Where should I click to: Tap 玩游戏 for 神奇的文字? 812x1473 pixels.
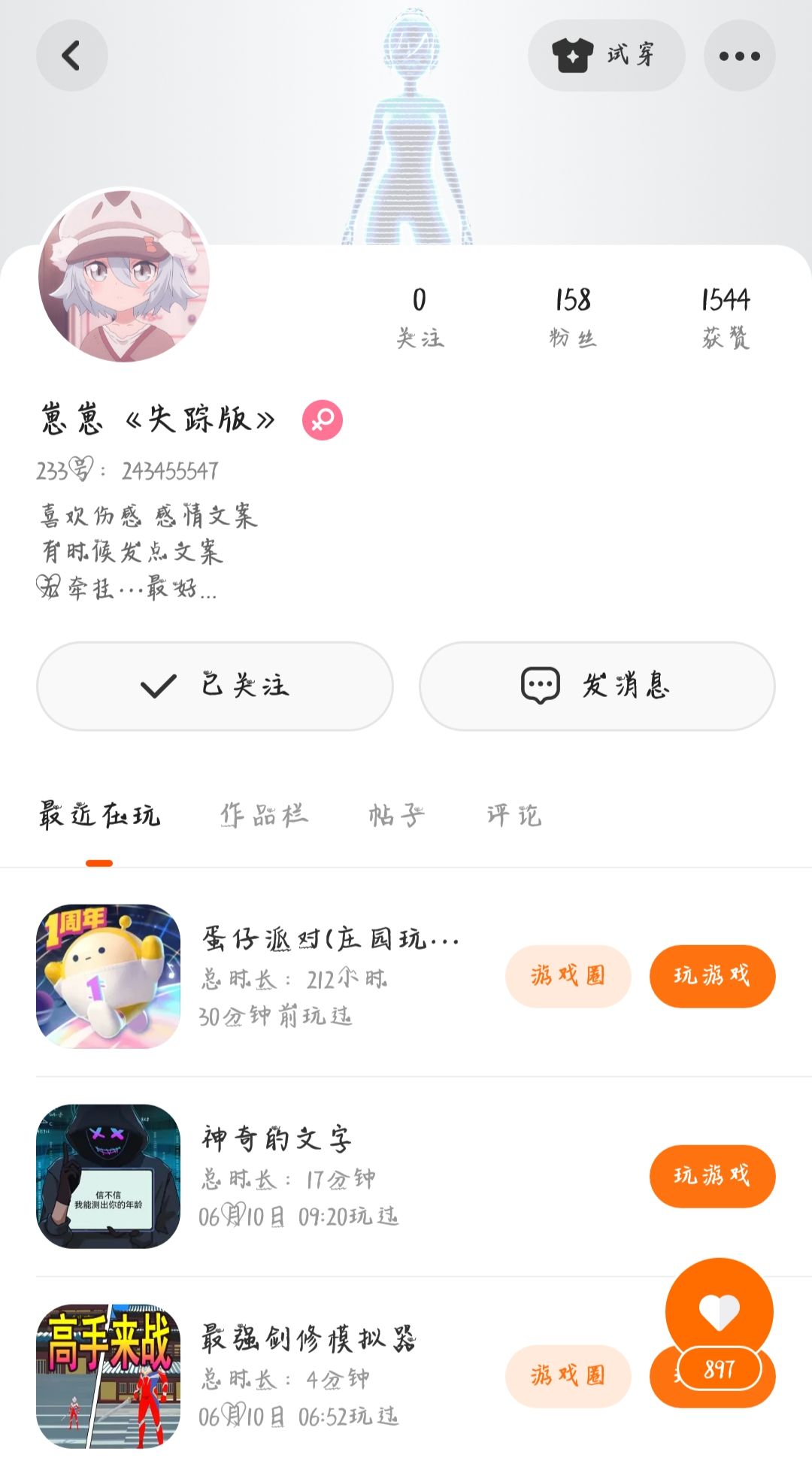click(x=712, y=1176)
